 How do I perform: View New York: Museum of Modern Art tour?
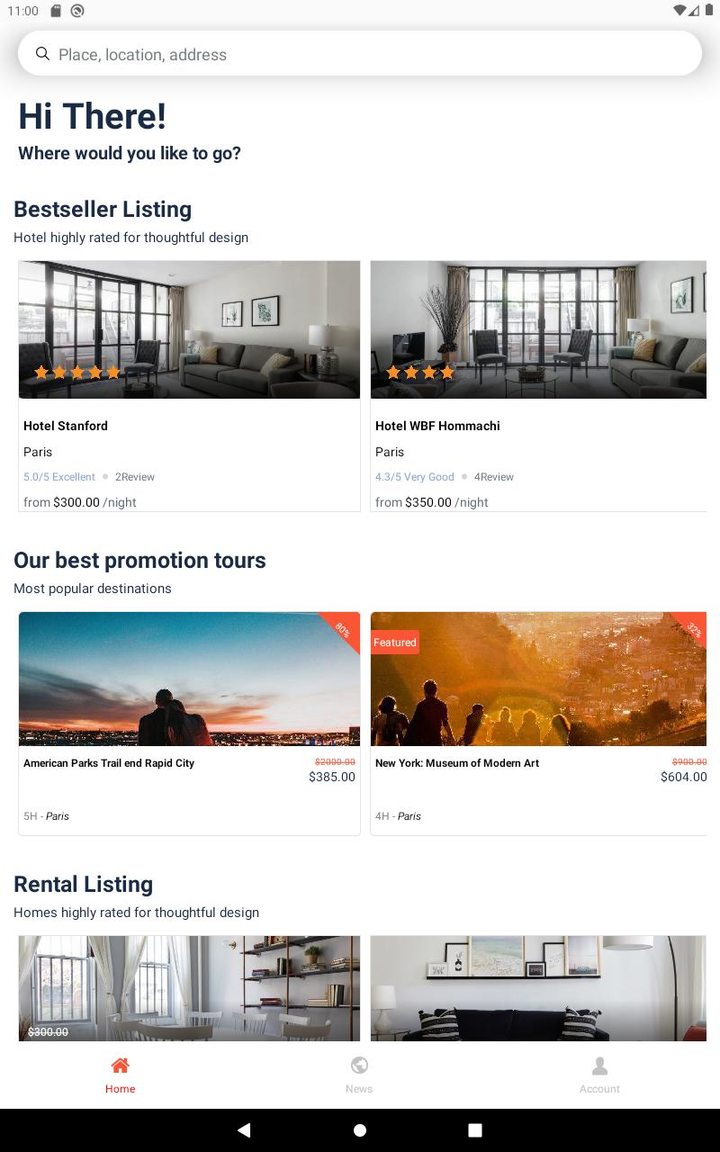tap(538, 722)
